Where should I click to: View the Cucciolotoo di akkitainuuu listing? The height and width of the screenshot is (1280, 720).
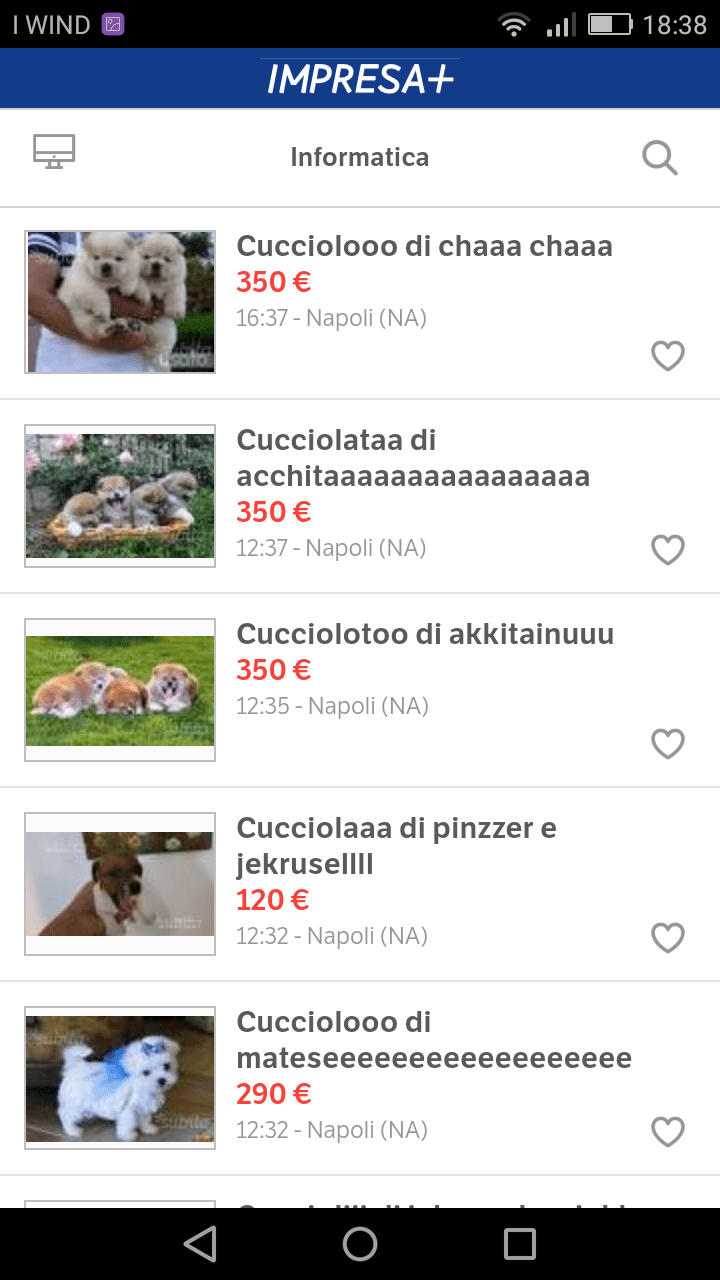pos(425,635)
